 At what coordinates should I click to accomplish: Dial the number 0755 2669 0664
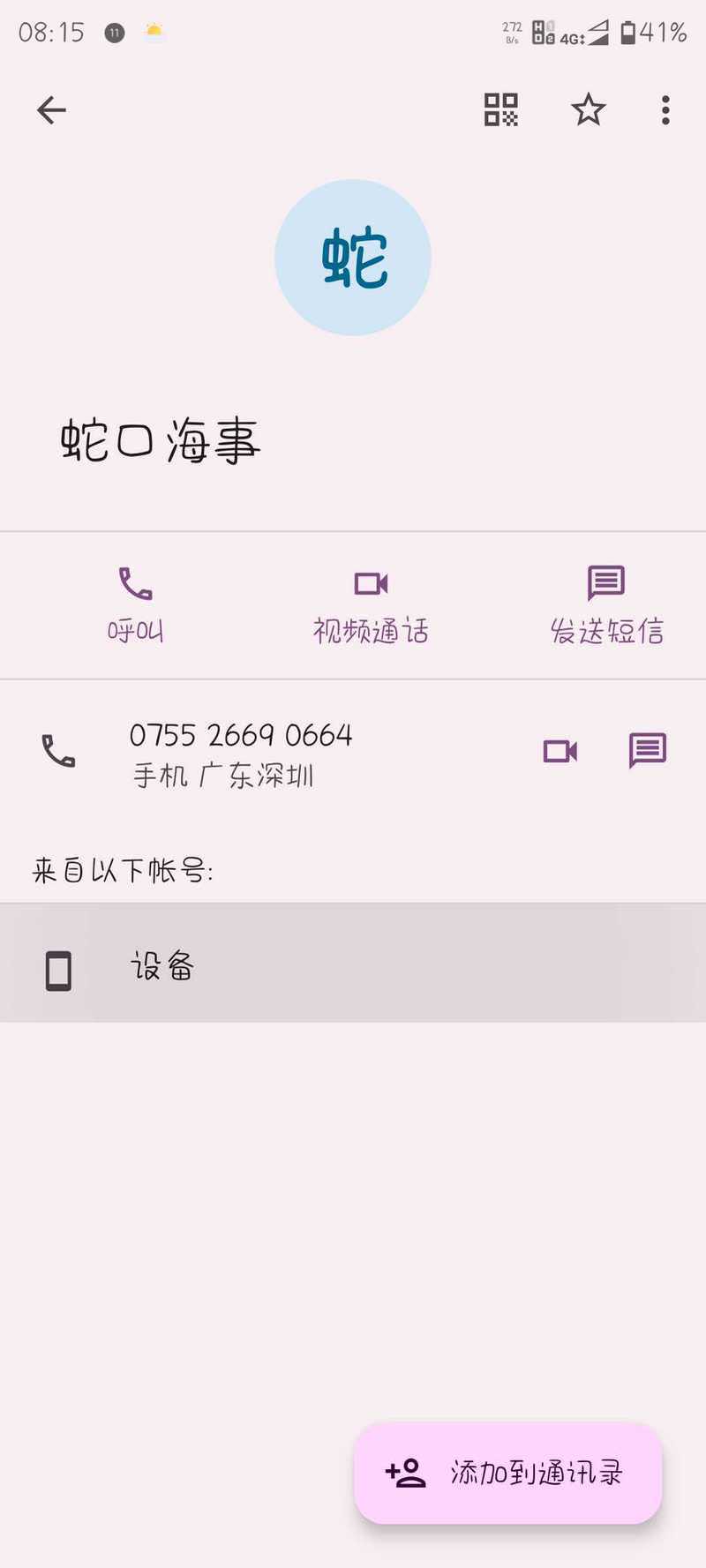pyautogui.click(x=240, y=751)
